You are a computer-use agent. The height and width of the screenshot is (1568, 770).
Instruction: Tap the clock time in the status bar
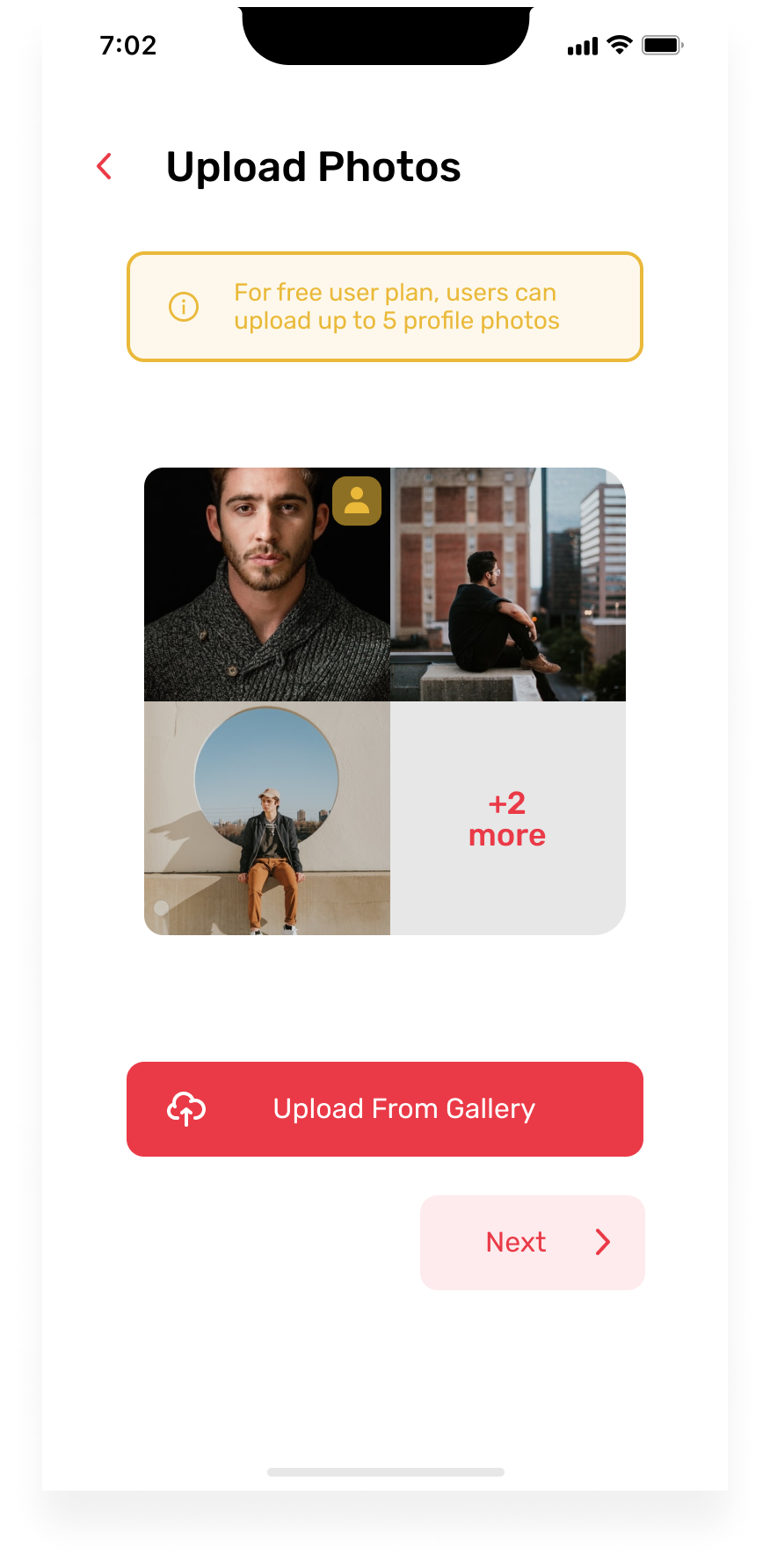[x=128, y=46]
